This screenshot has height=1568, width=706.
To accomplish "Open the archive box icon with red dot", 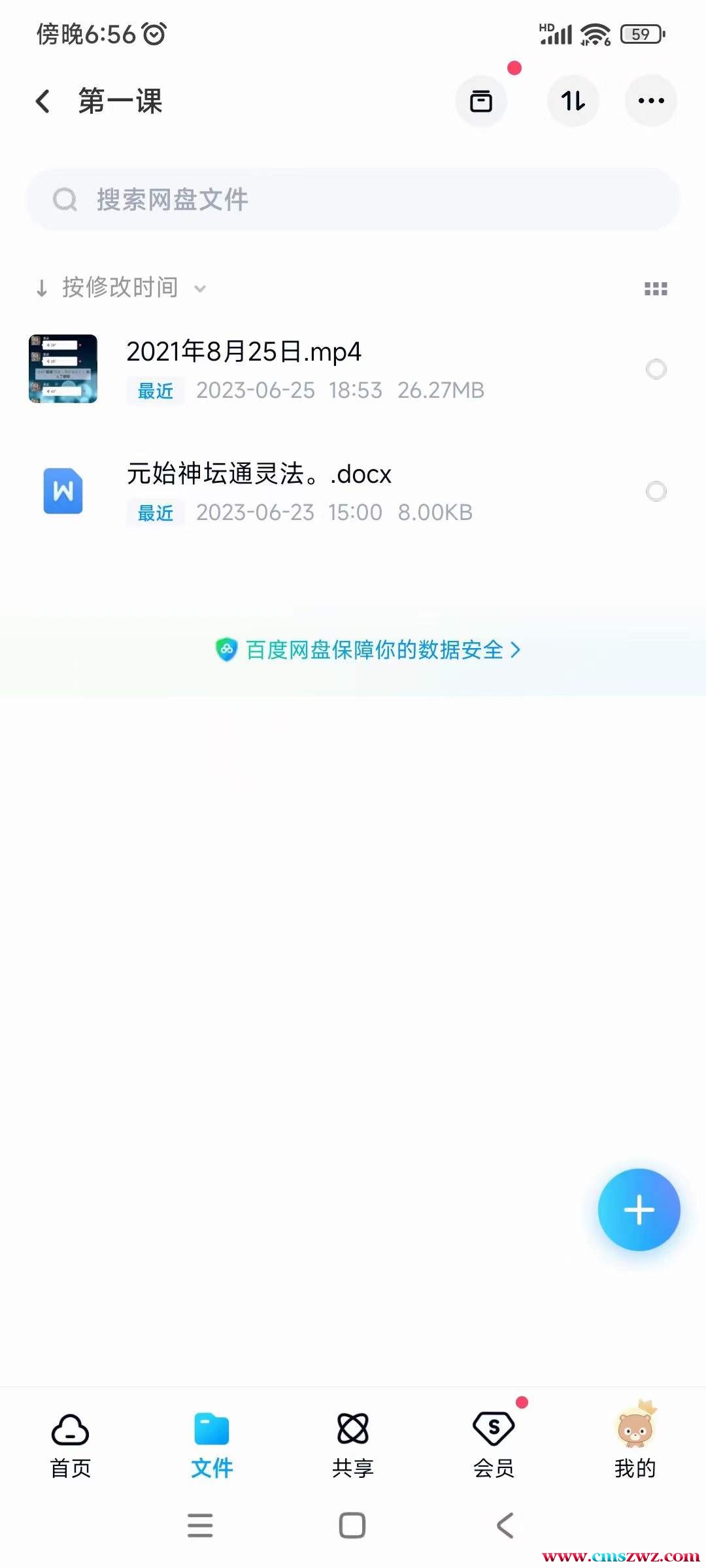I will (481, 101).
